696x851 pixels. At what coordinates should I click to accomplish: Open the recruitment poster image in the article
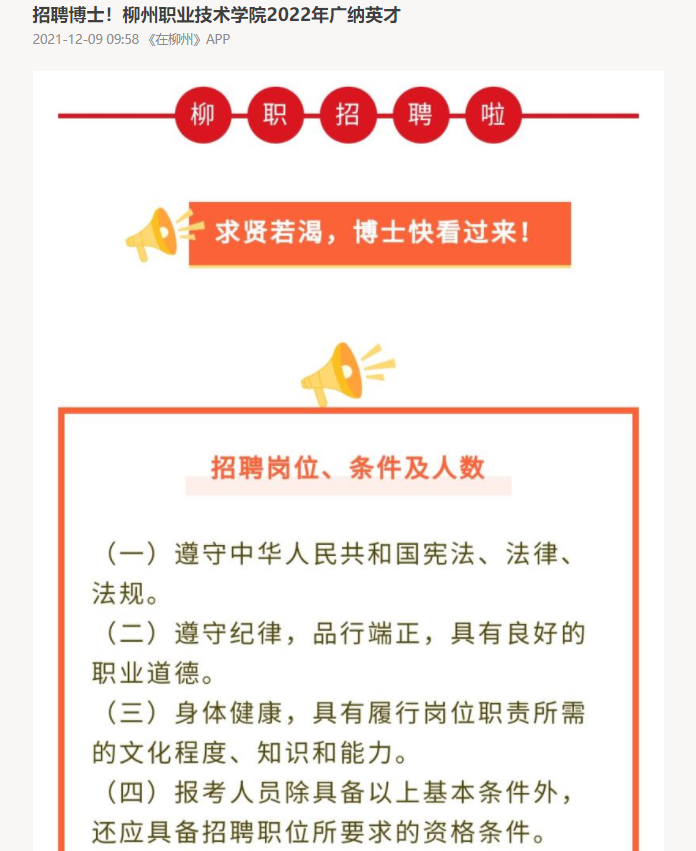pos(348,460)
